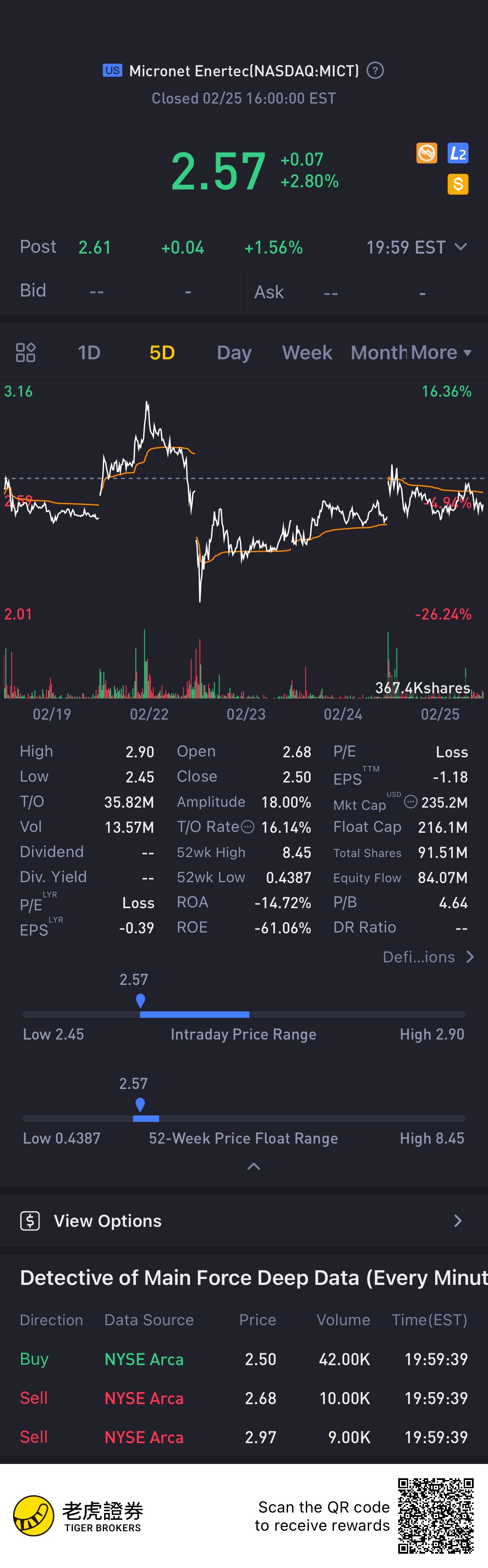Viewport: 488px width, 1568px height.
Task: Open T/O Rate info icon
Action: pyautogui.click(x=247, y=827)
